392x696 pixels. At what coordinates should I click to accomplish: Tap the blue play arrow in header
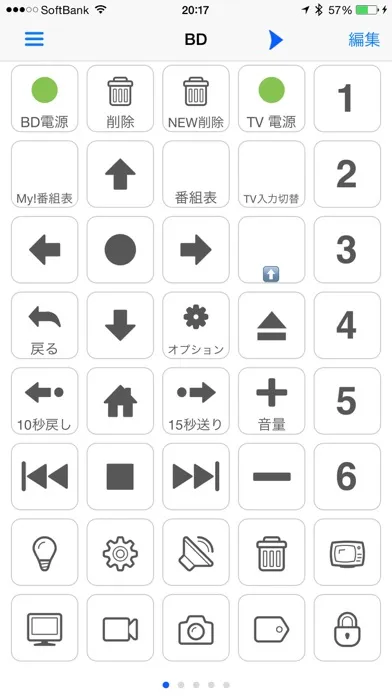coord(276,40)
